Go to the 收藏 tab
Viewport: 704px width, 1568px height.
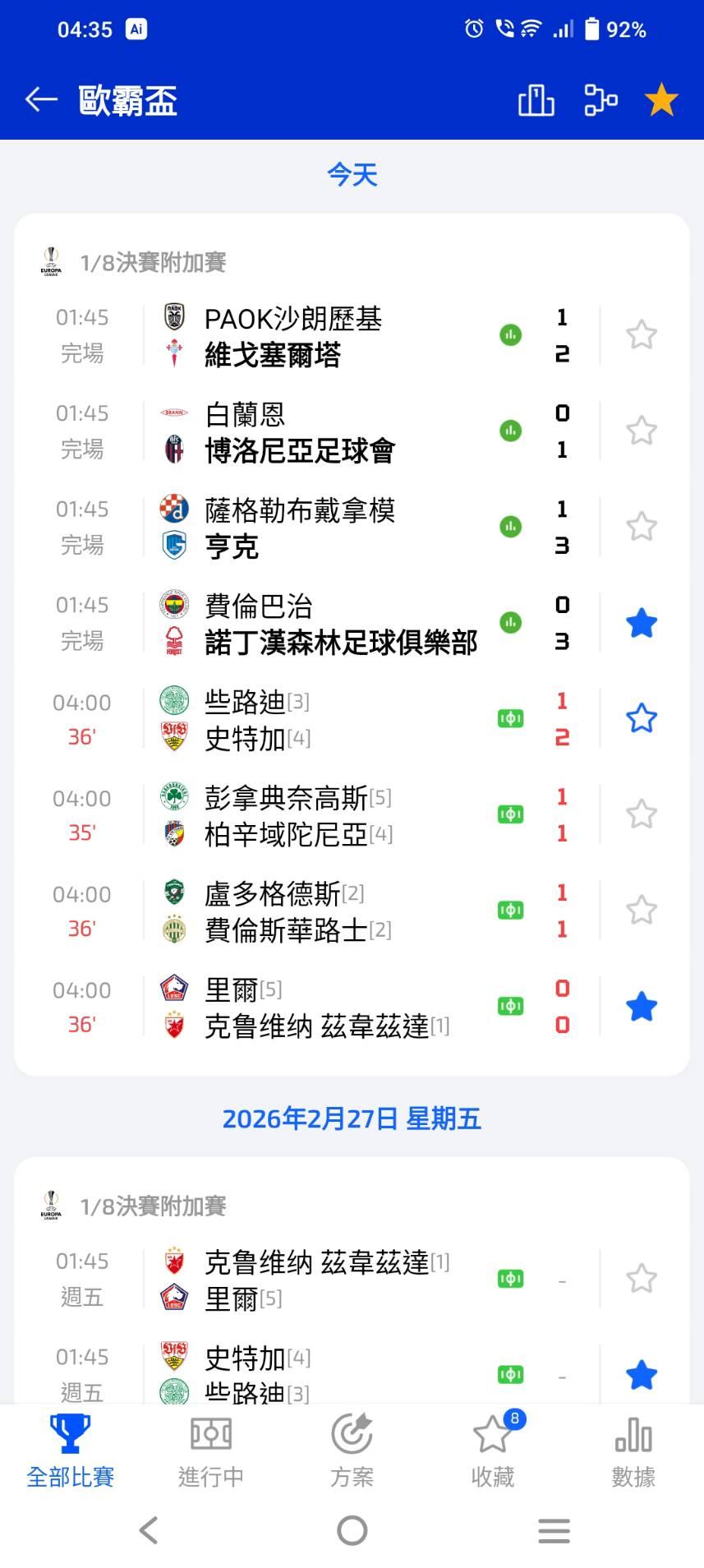(493, 1452)
